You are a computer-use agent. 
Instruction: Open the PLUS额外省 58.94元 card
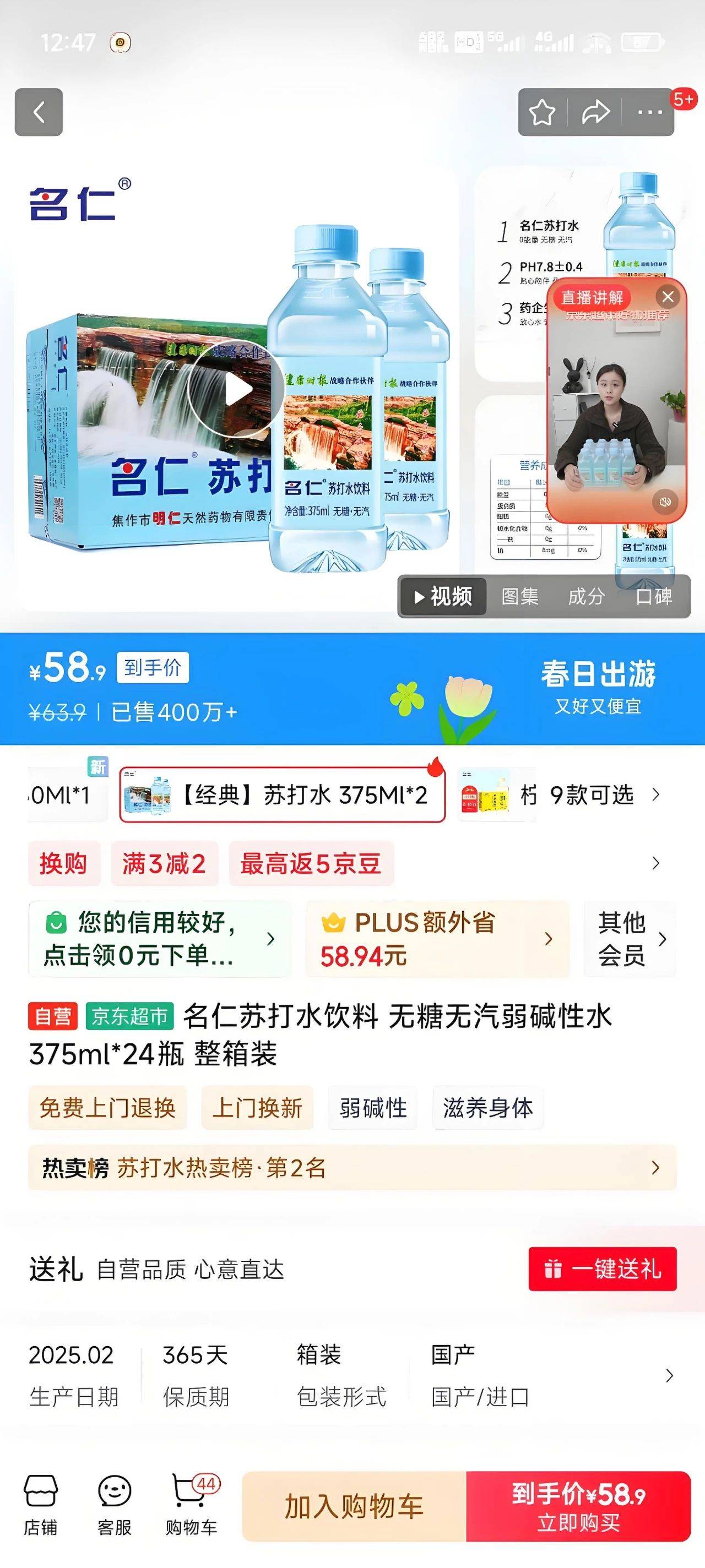click(437, 939)
